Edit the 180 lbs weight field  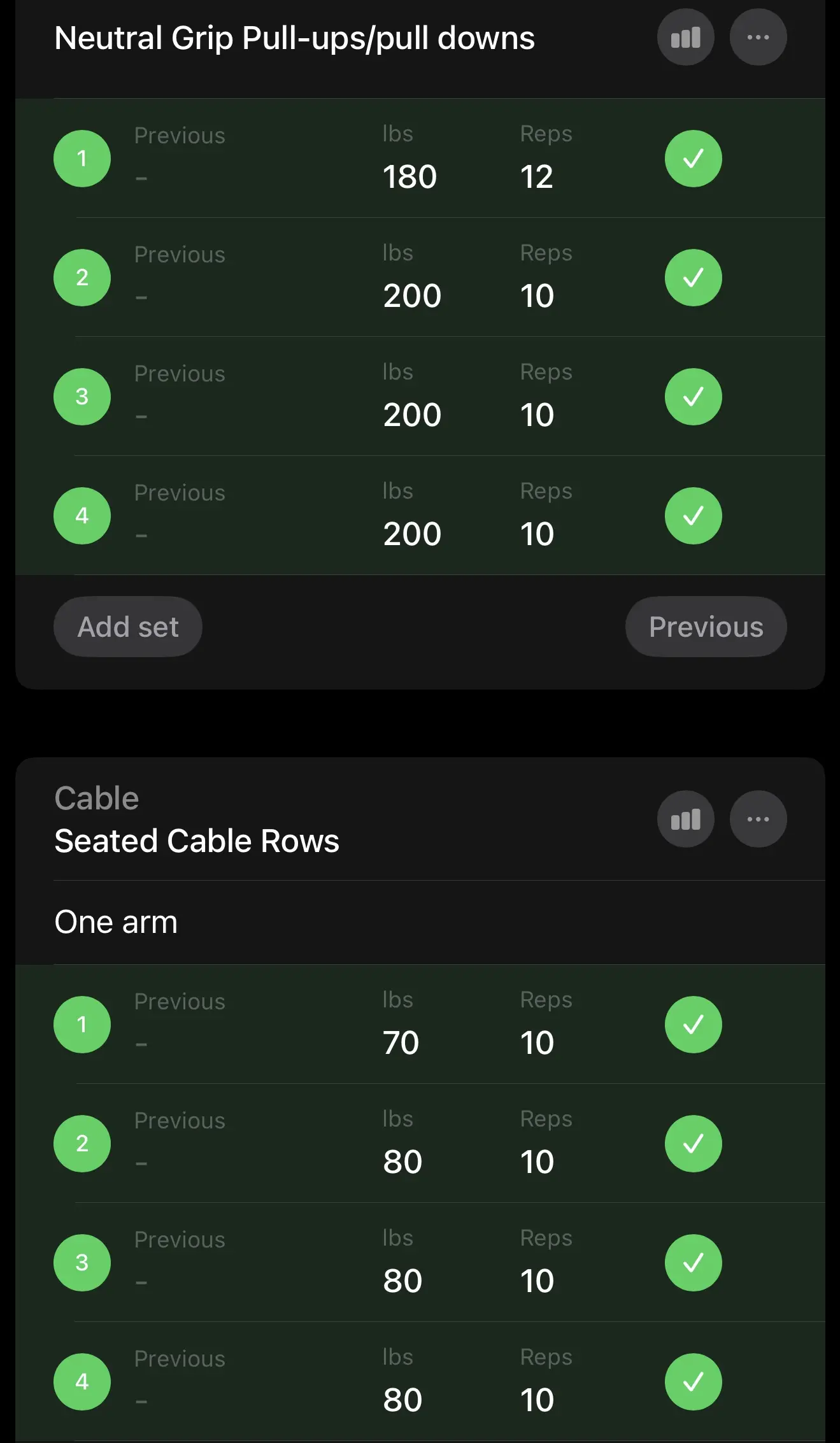tap(409, 176)
